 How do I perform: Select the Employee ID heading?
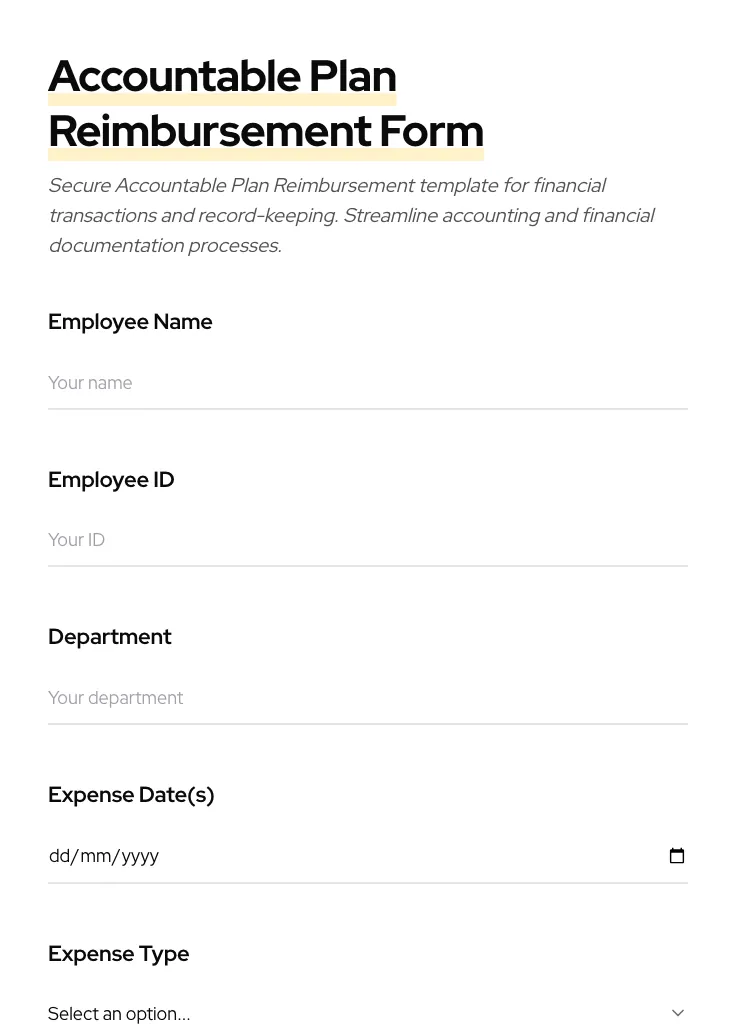coord(111,480)
